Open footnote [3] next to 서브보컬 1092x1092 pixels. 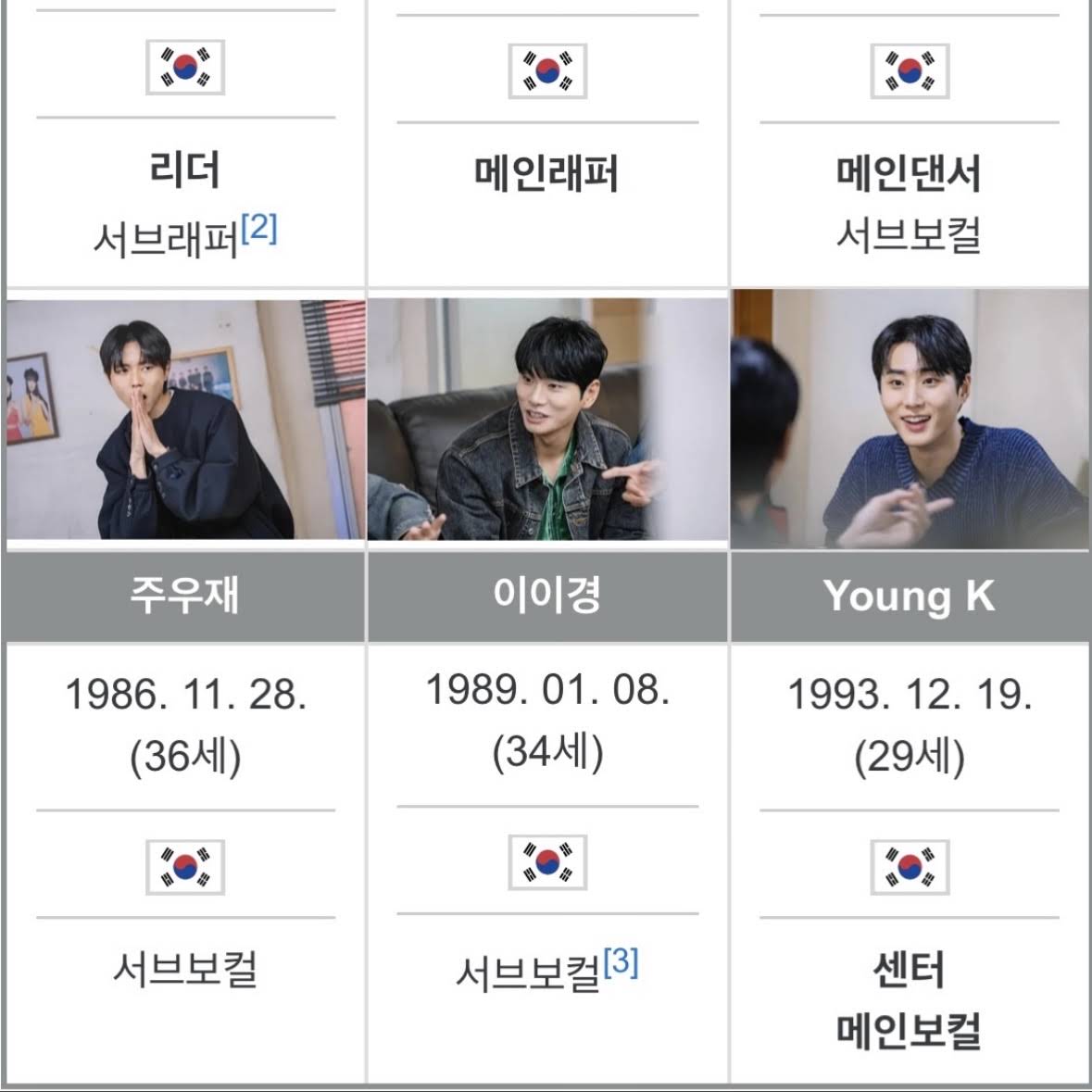(621, 963)
